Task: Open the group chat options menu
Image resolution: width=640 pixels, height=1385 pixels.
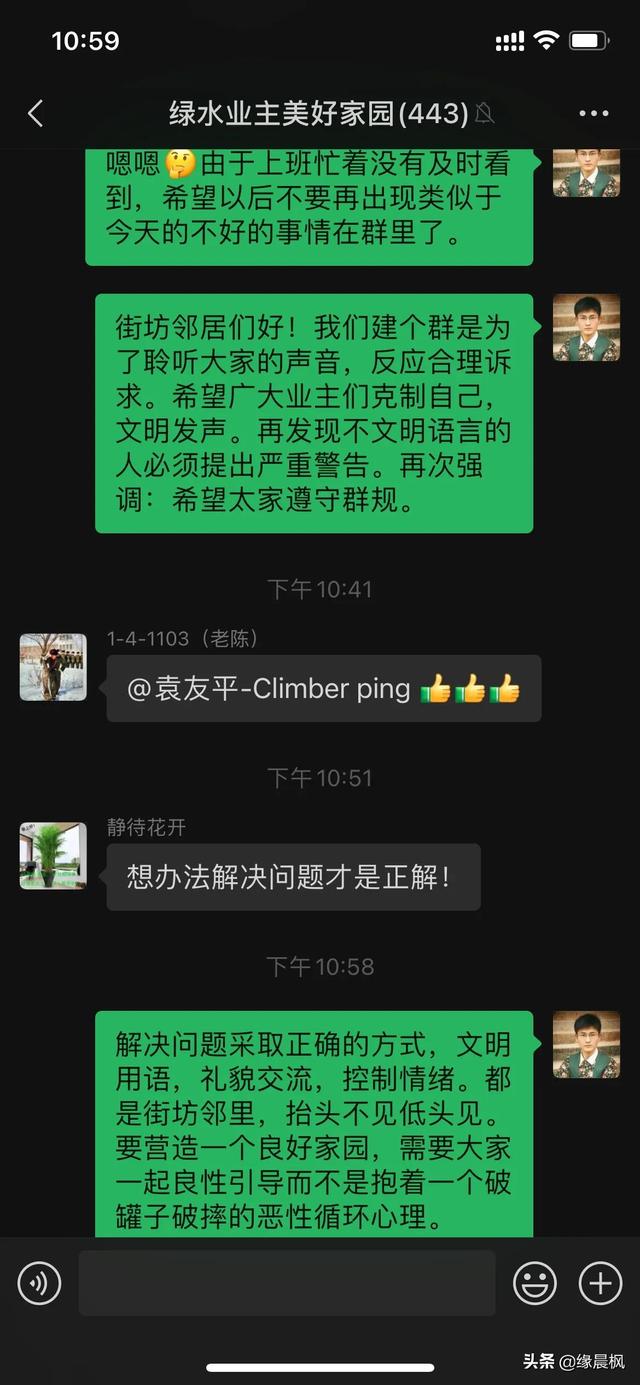Action: click(x=593, y=114)
